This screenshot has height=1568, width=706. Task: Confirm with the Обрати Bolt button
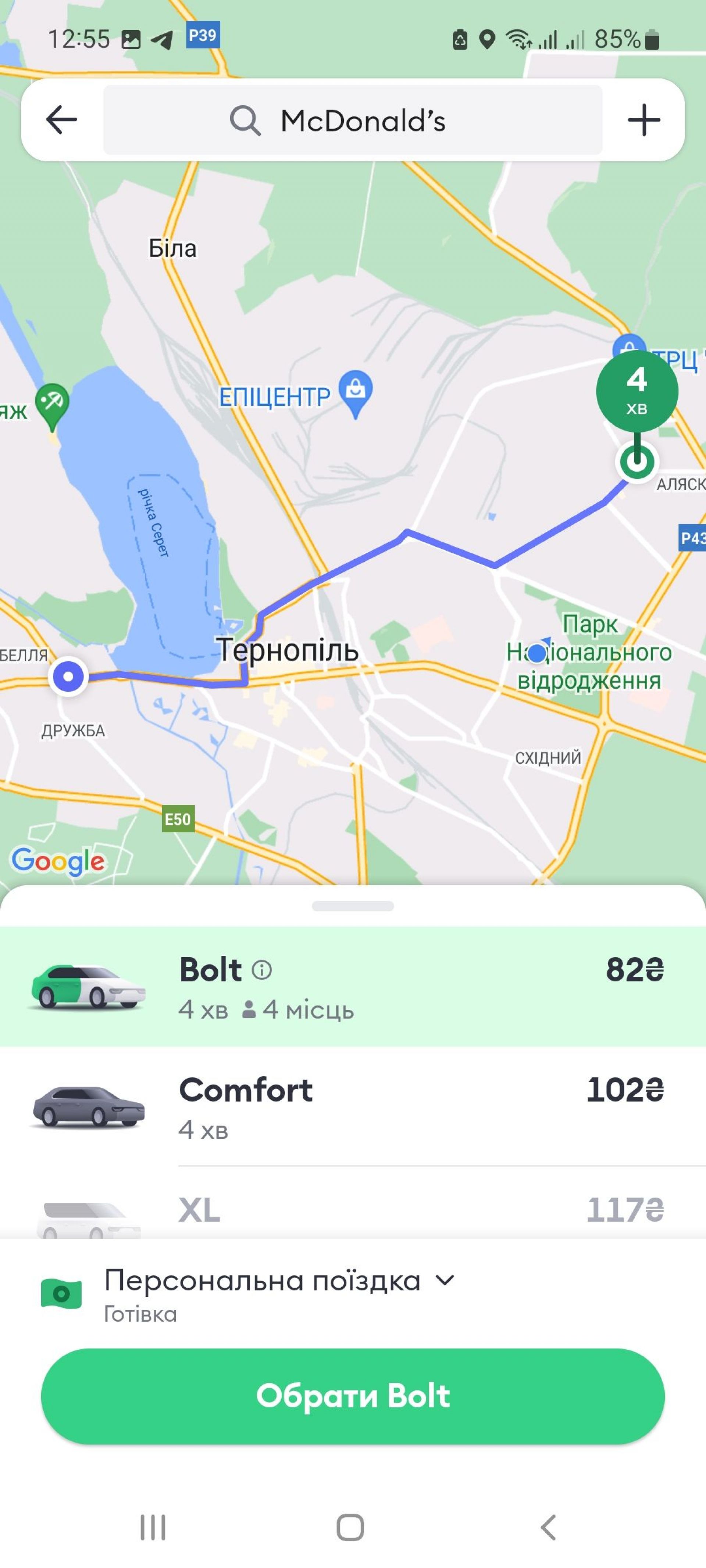[353, 1396]
